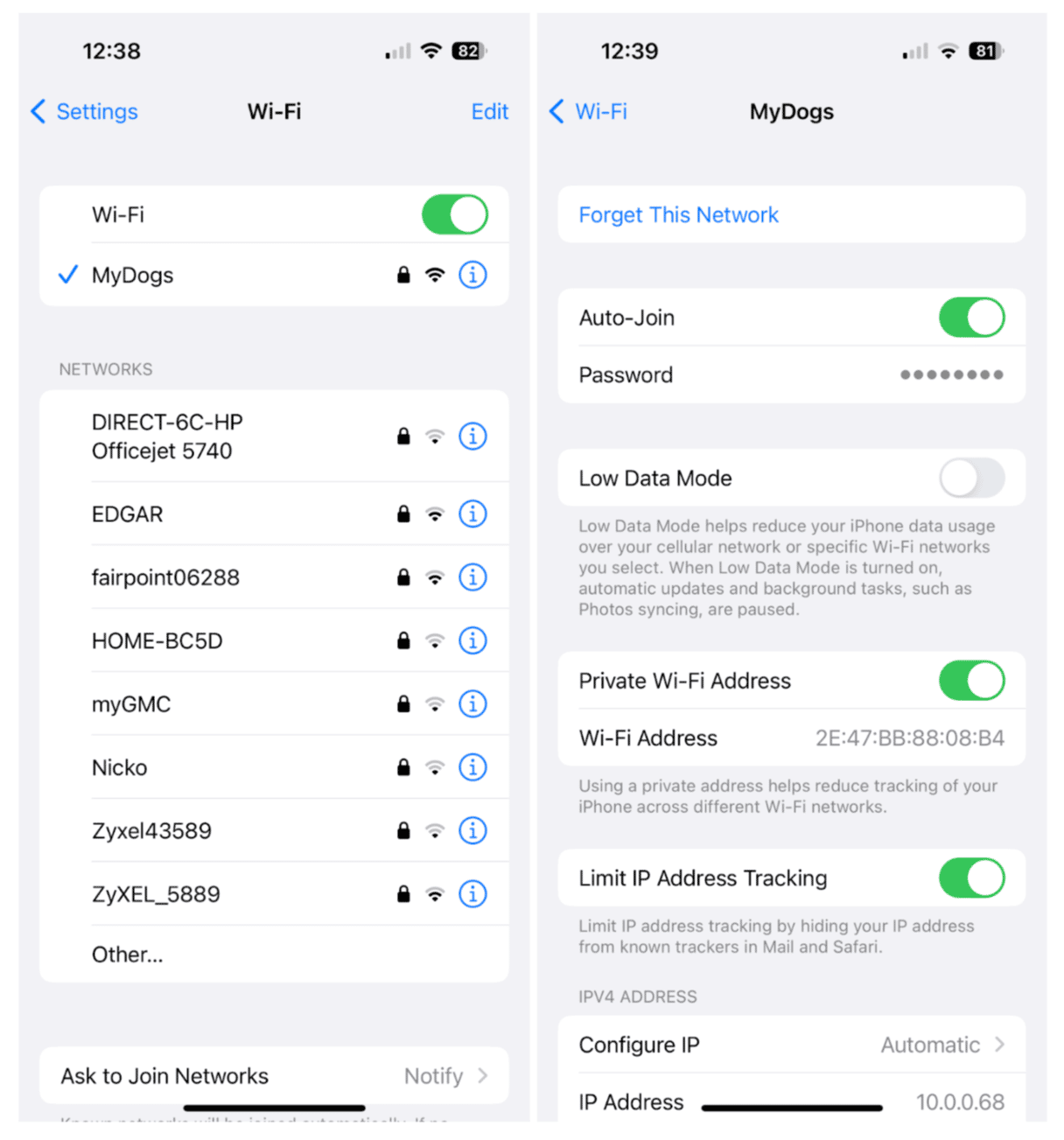Disable Auto-Join for MyDogs
This screenshot has width=1064, height=1140.
tap(971, 318)
